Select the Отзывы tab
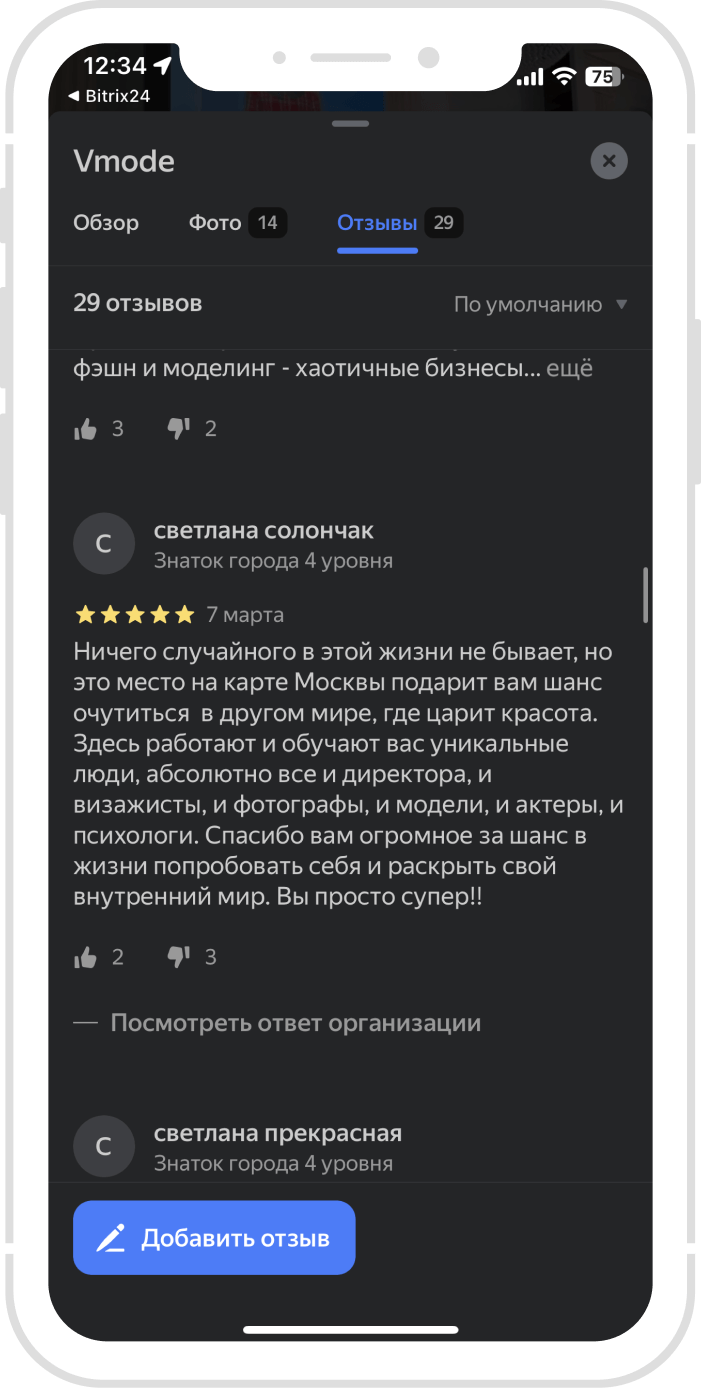701x1388 pixels. tap(400, 223)
